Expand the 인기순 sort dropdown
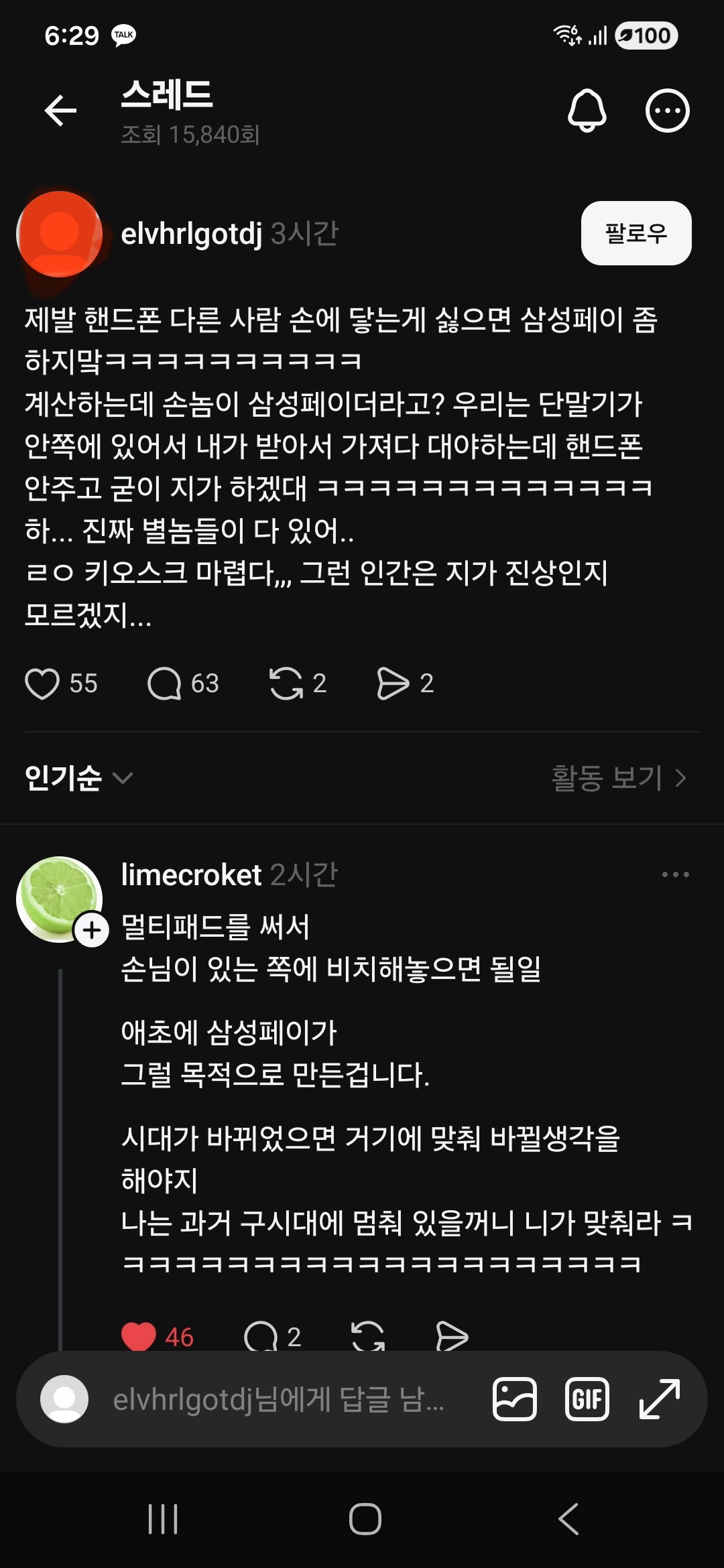The height and width of the screenshot is (1568, 724). [79, 778]
